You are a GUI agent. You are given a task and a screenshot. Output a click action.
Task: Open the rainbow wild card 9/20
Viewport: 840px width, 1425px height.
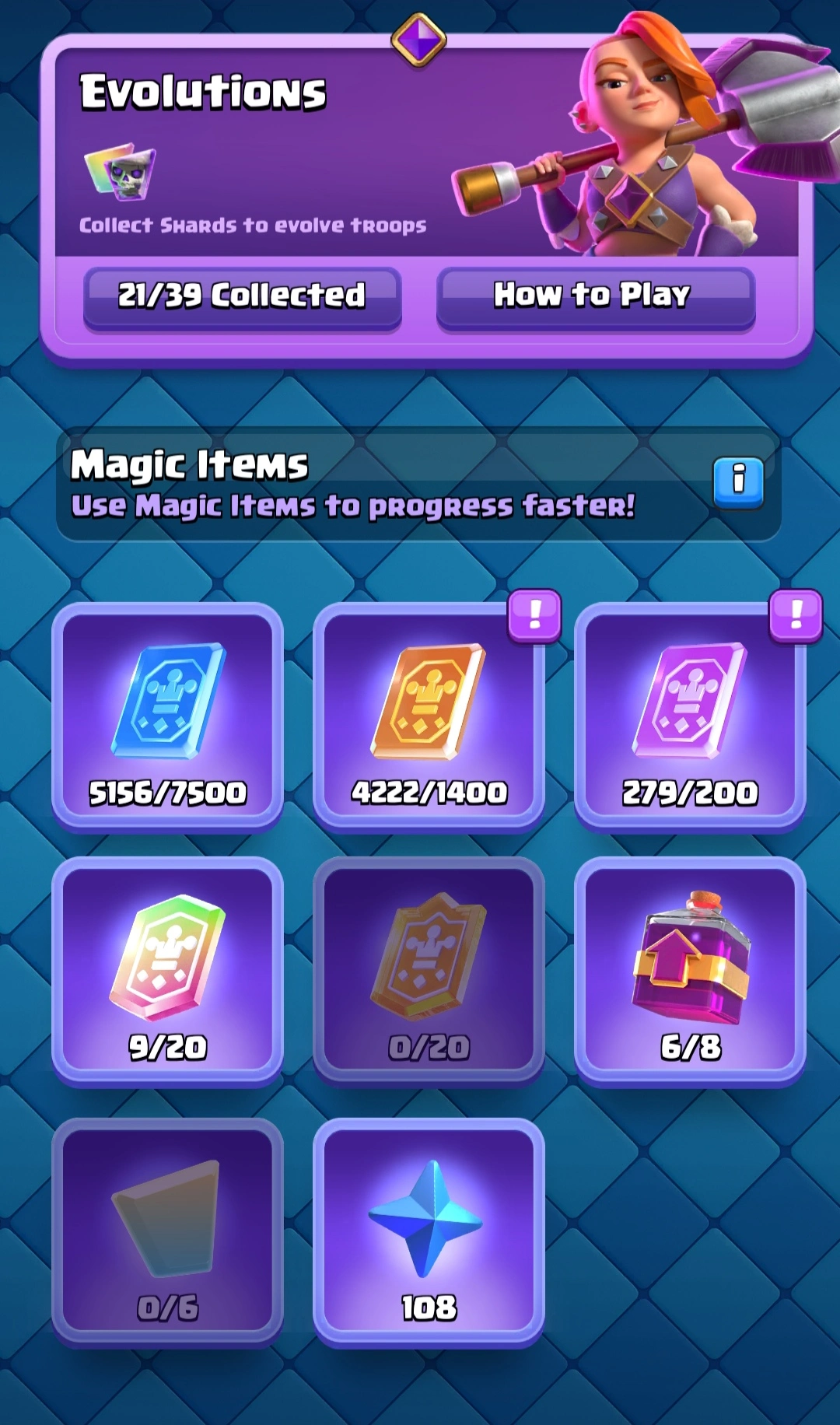click(167, 969)
